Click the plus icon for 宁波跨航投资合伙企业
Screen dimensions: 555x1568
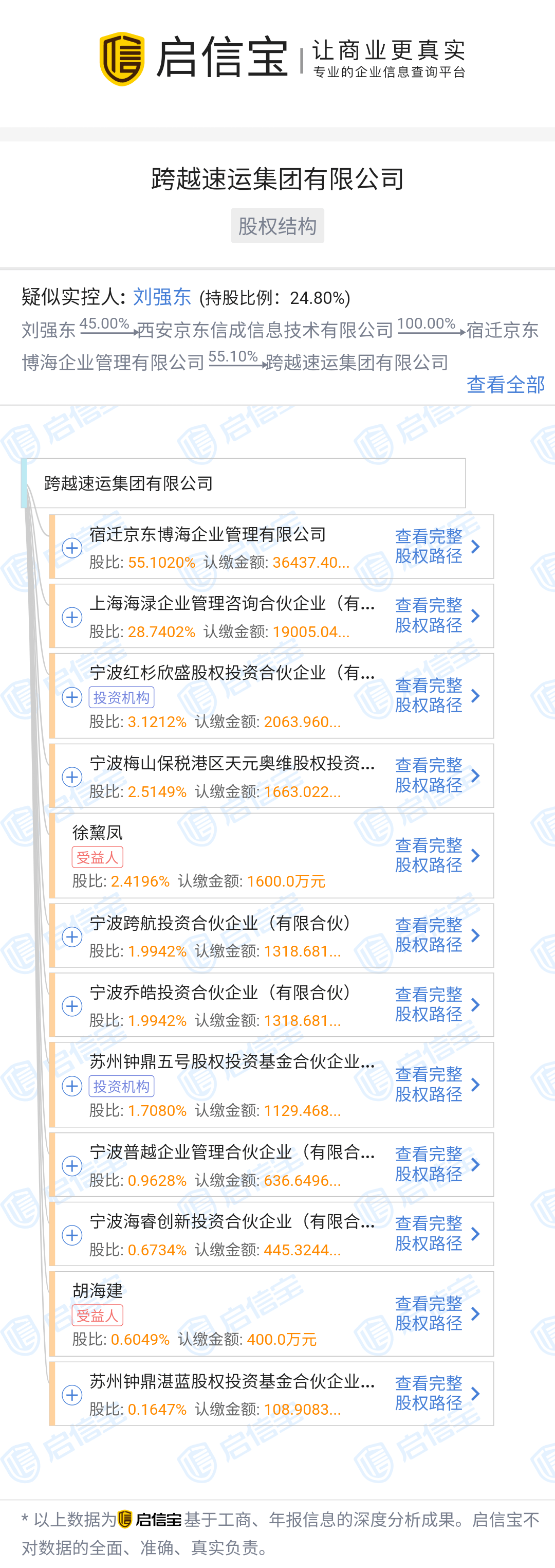(72, 937)
